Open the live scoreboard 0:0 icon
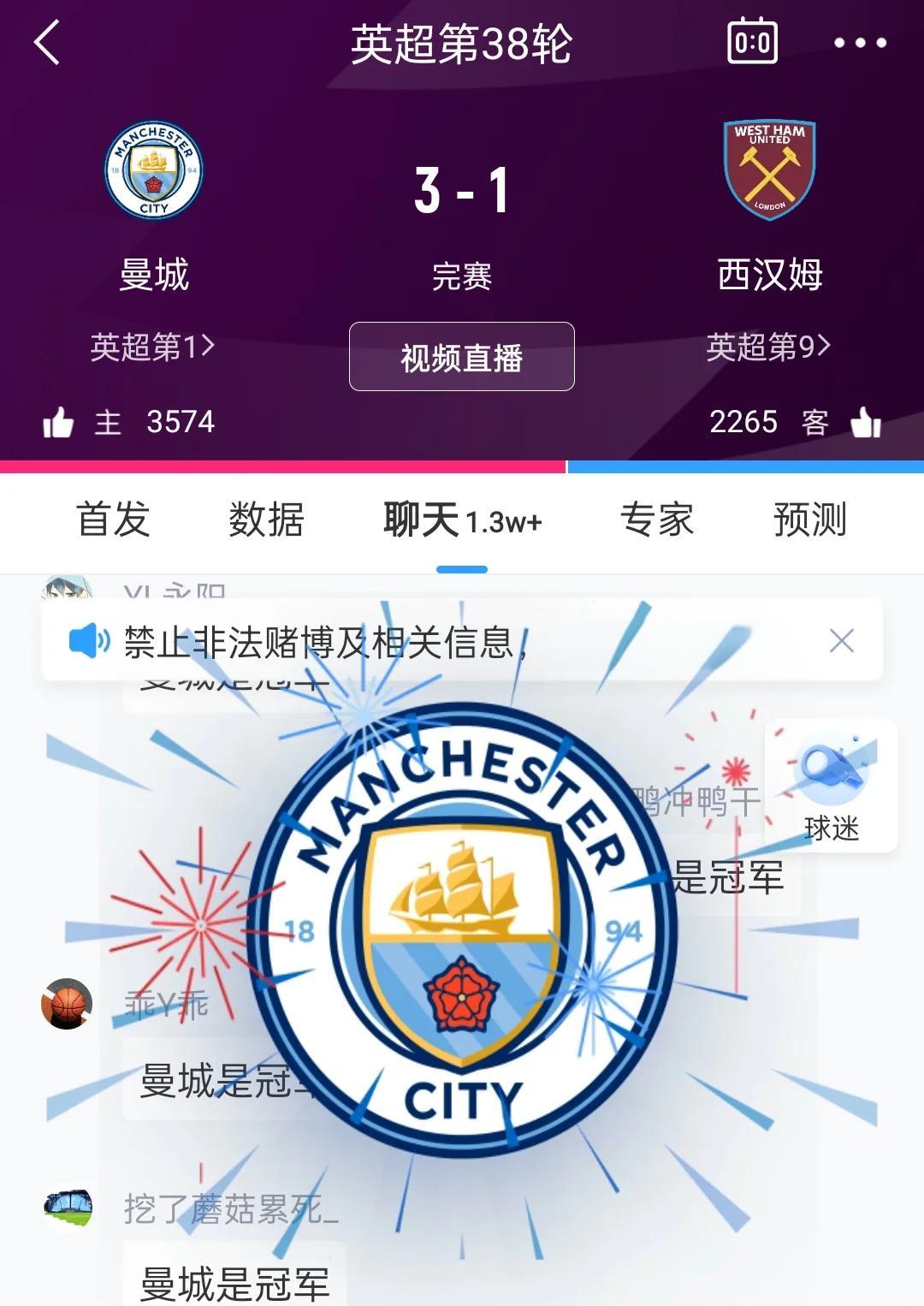Viewport: 924px width, 1306px height. coord(749,40)
